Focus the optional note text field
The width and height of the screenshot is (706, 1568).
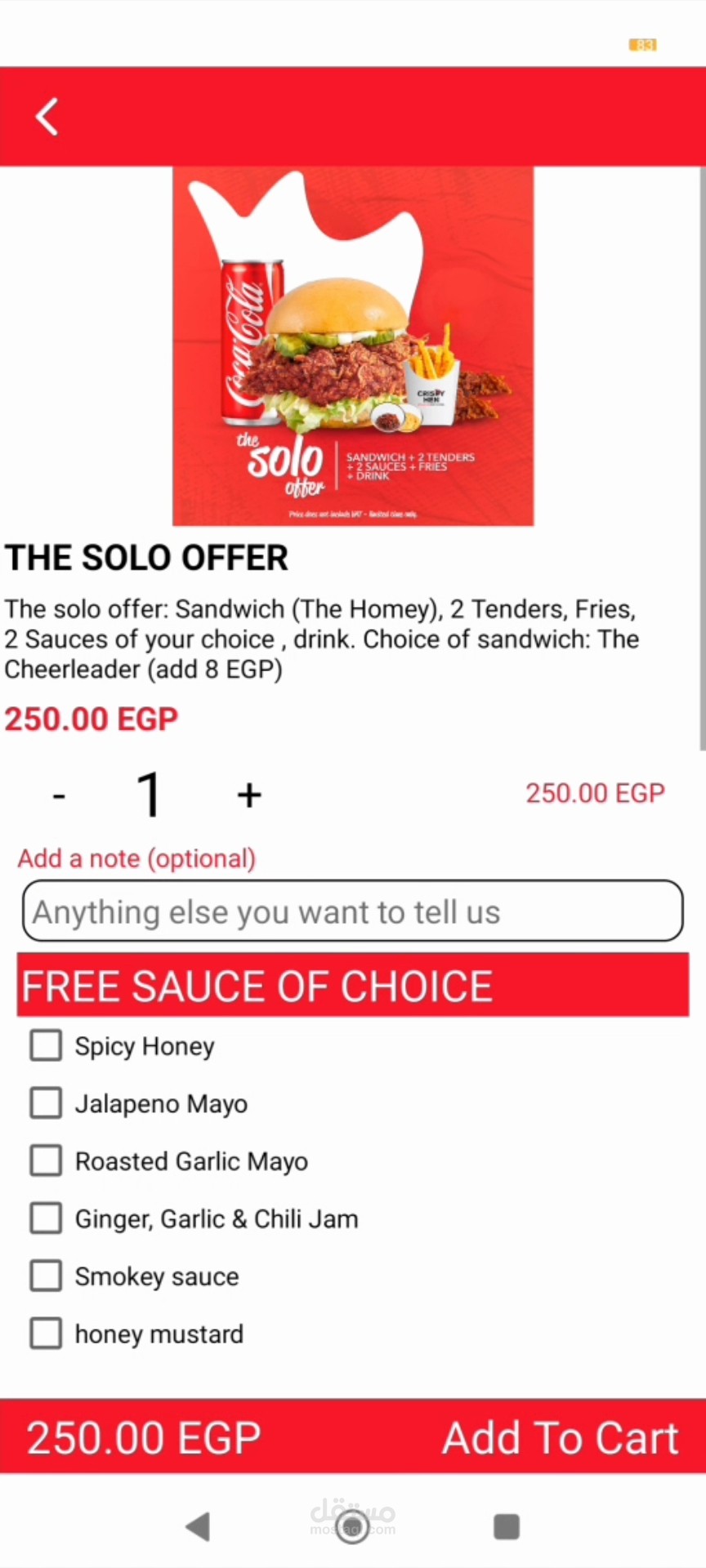point(352,911)
